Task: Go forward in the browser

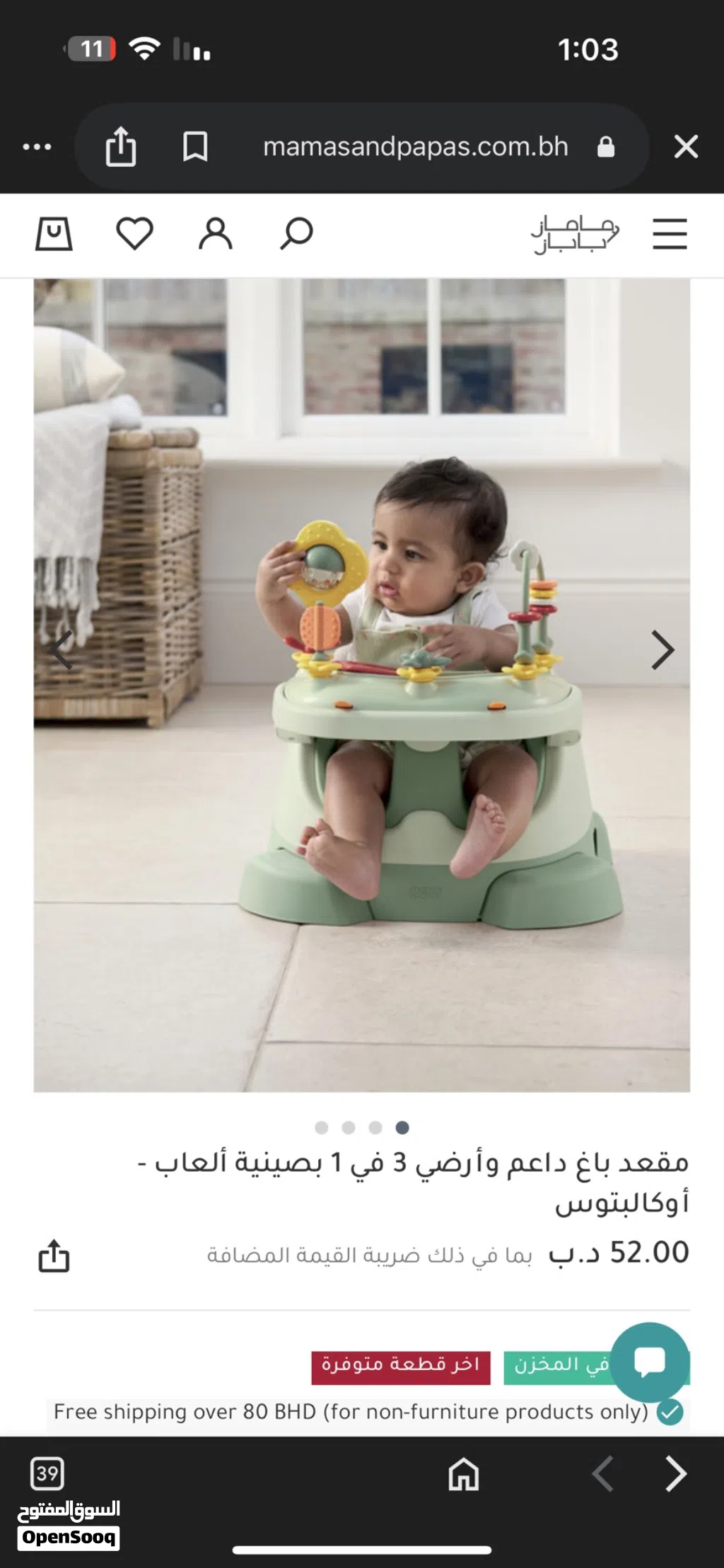Action: (676, 1474)
